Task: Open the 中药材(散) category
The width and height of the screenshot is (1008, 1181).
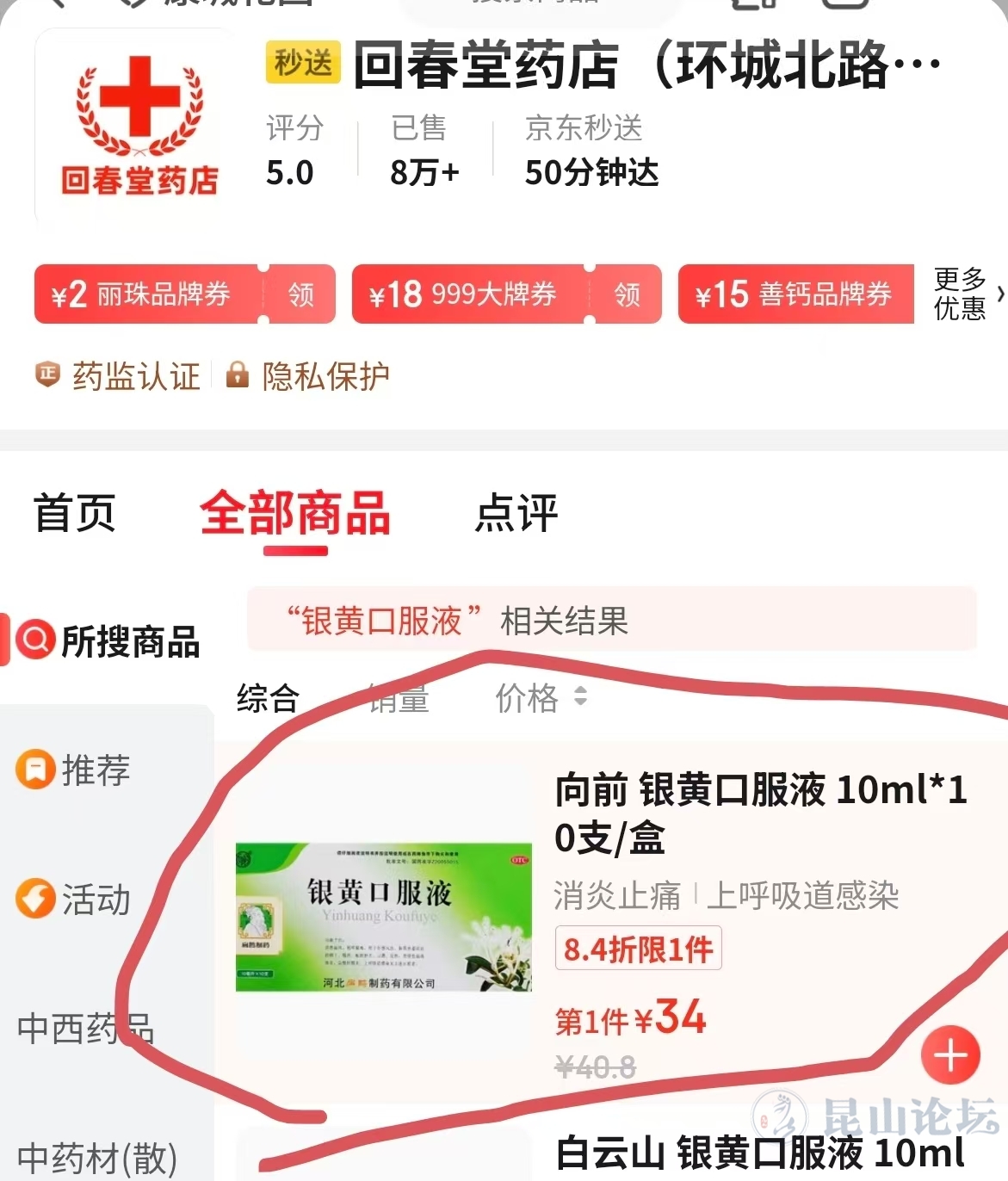Action: click(x=96, y=1158)
